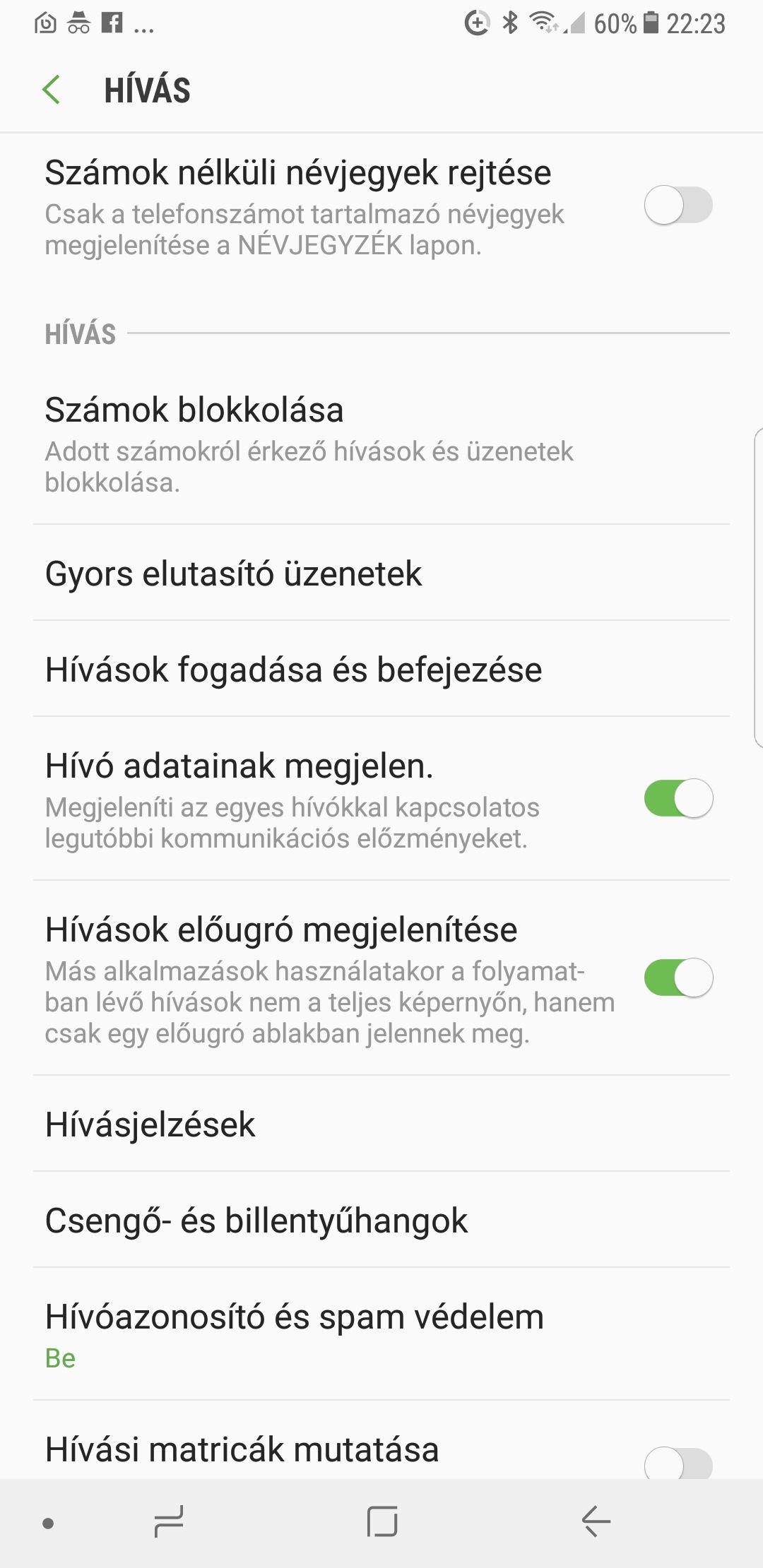Open Hívóazonosító és spam védelem

tap(381, 1334)
